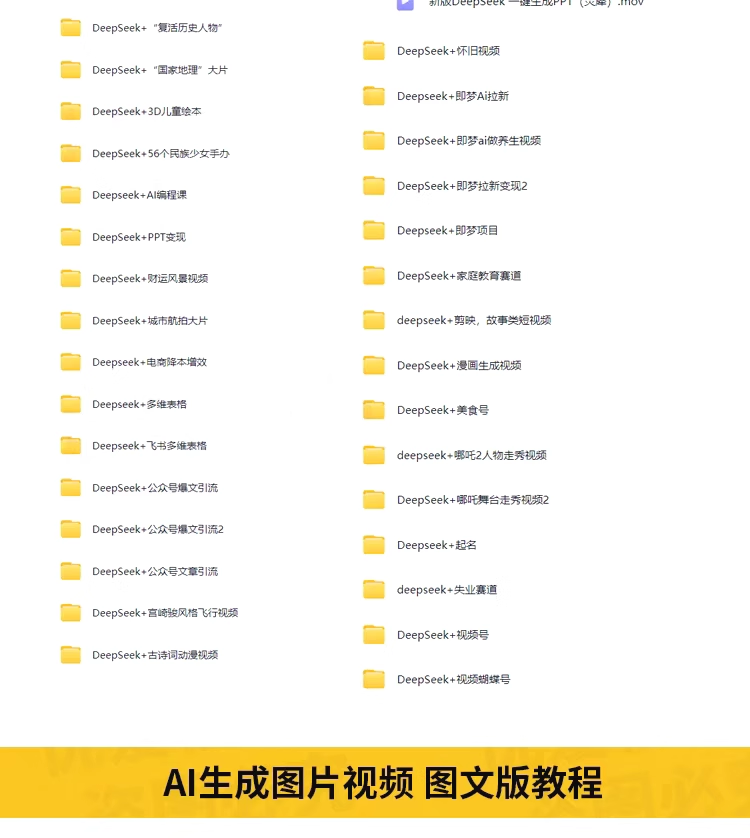Viewport: 750px width, 838px height.
Task: Open the DeepSeek+美食号 folder icon
Action: point(373,410)
